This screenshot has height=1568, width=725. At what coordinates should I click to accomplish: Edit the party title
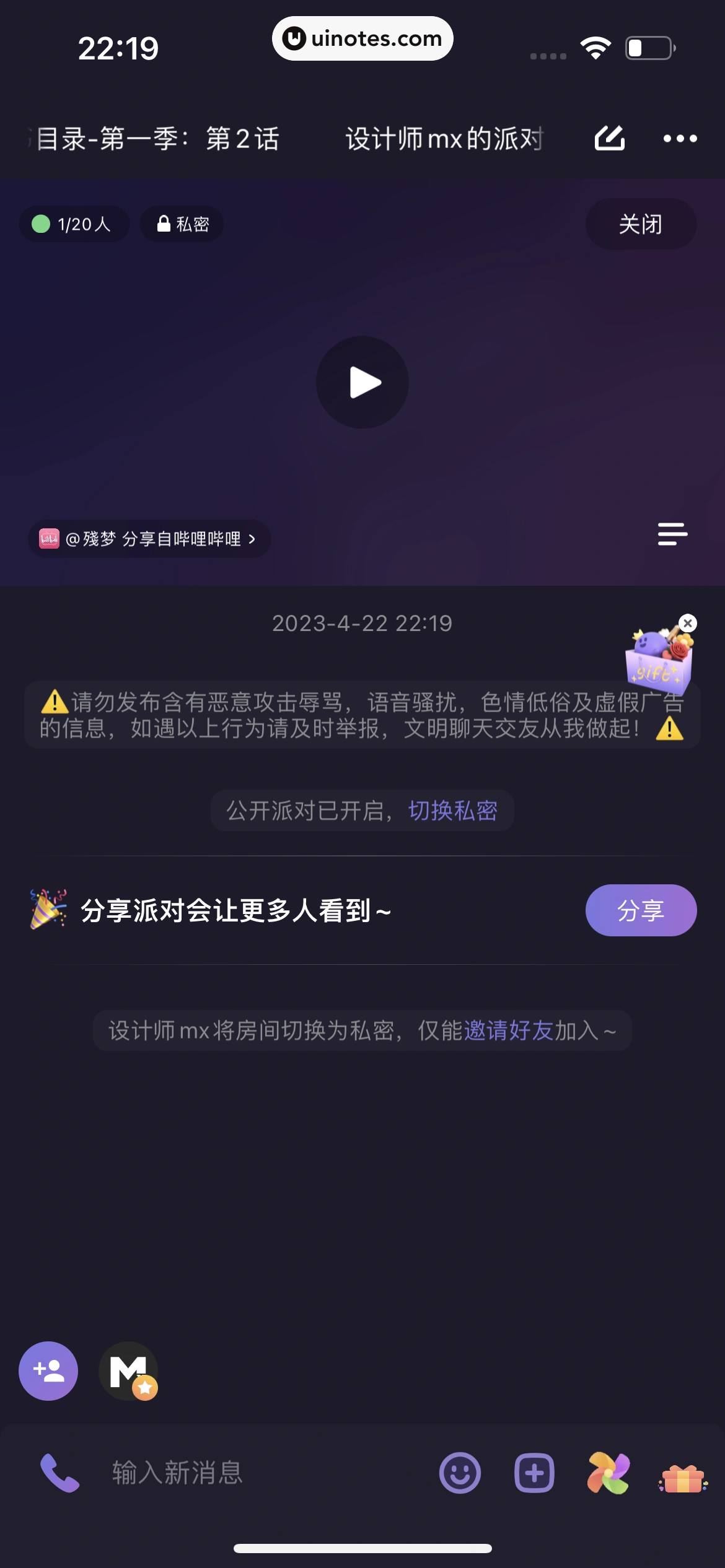(x=610, y=138)
